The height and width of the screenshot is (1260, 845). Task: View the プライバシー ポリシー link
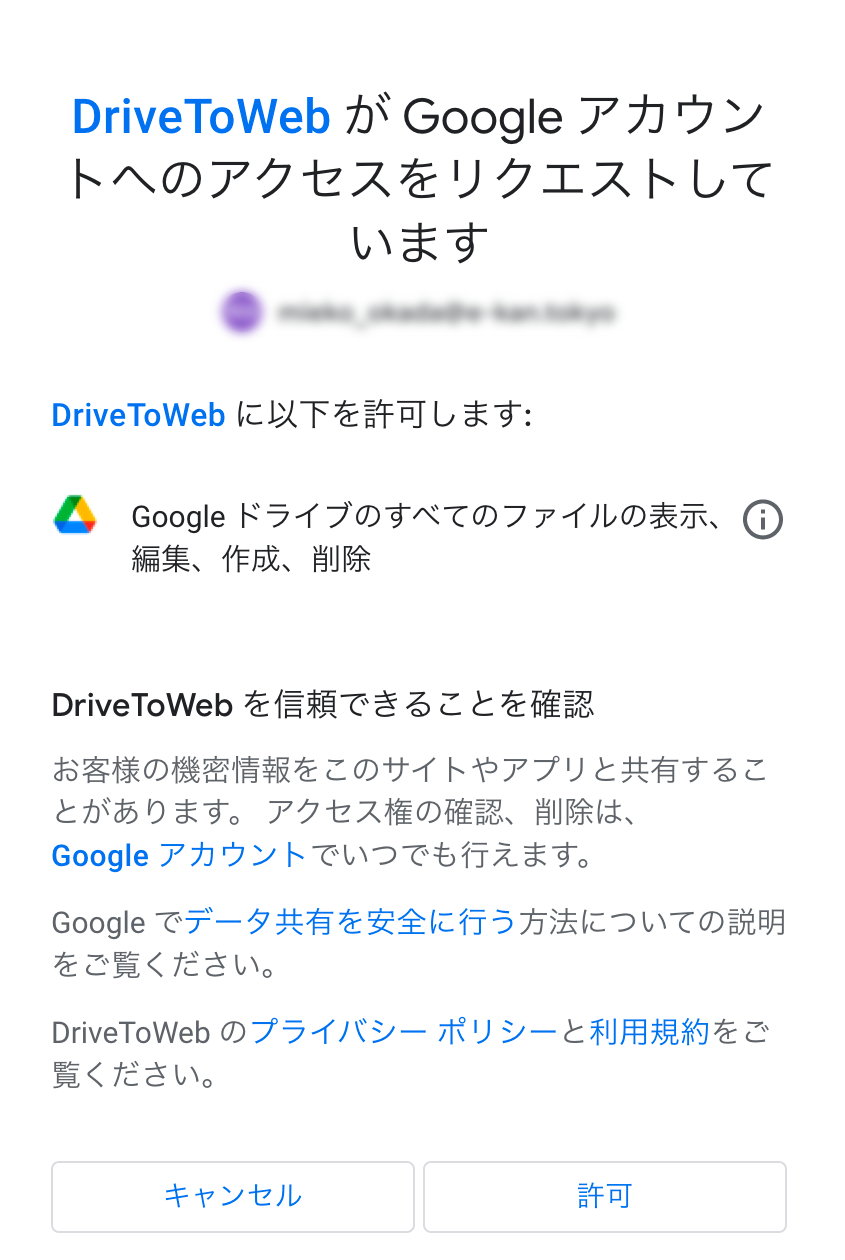pos(403,1031)
